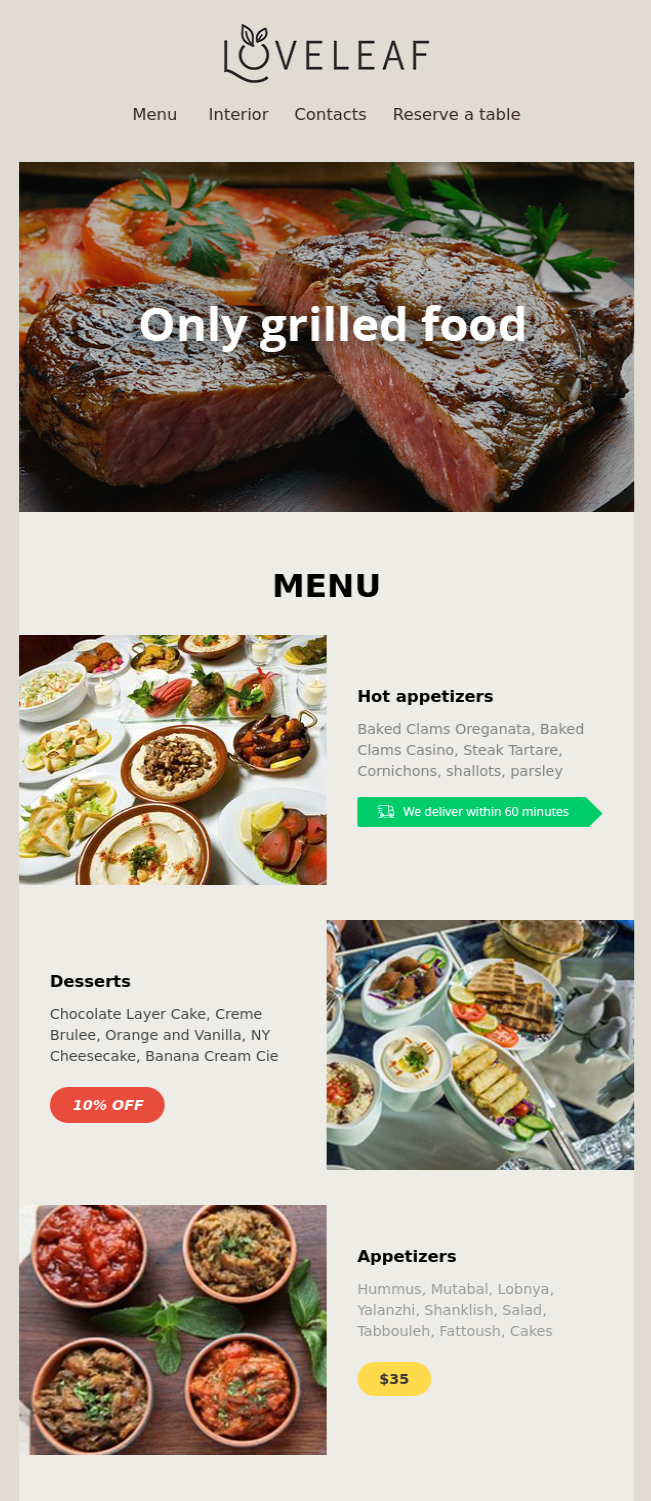Viewport: 651px width, 1501px height.
Task: Open the Hot appetizers photo
Action: (172, 760)
